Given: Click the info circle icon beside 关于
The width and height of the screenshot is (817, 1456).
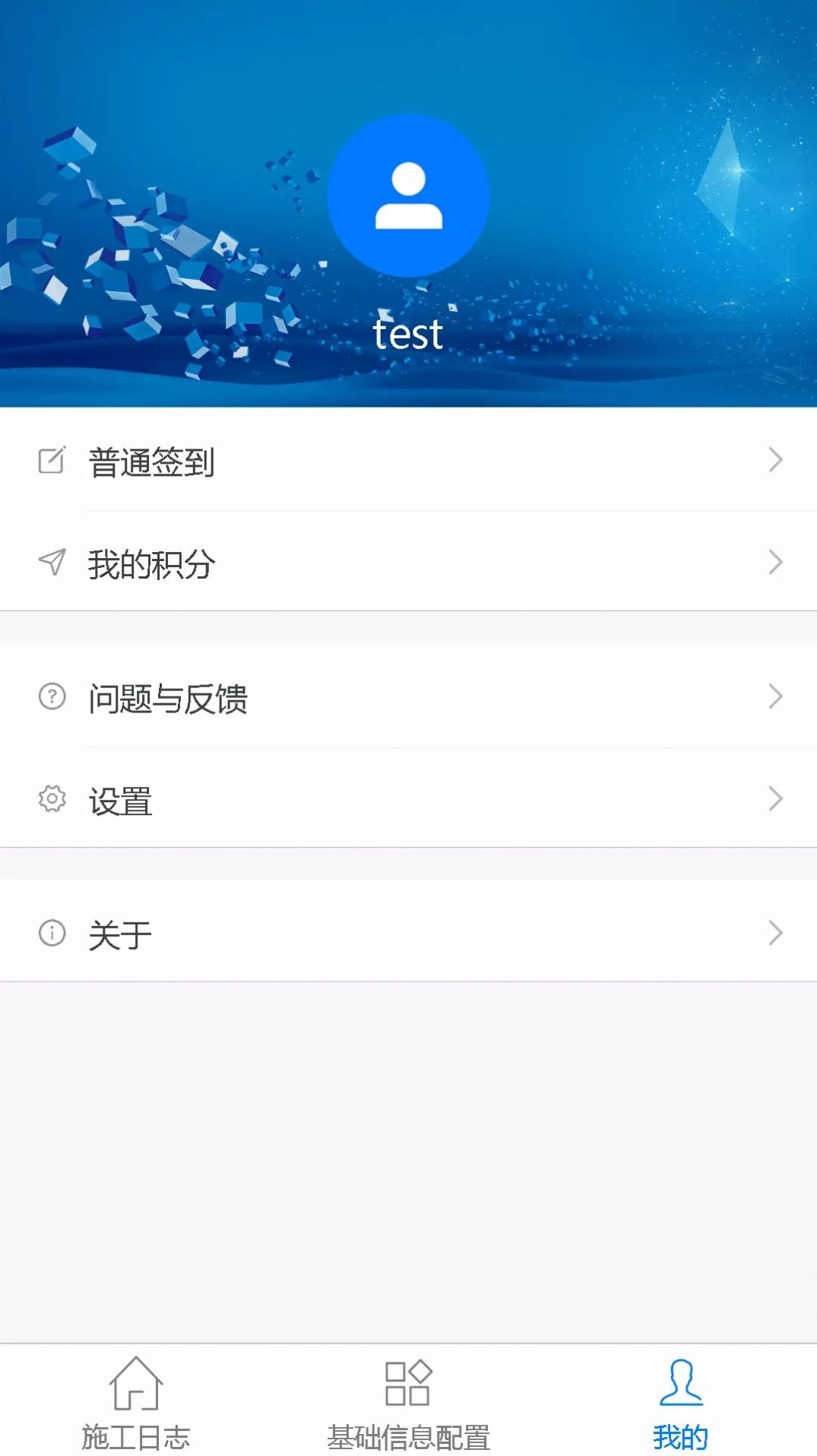Looking at the screenshot, I should coord(50,932).
